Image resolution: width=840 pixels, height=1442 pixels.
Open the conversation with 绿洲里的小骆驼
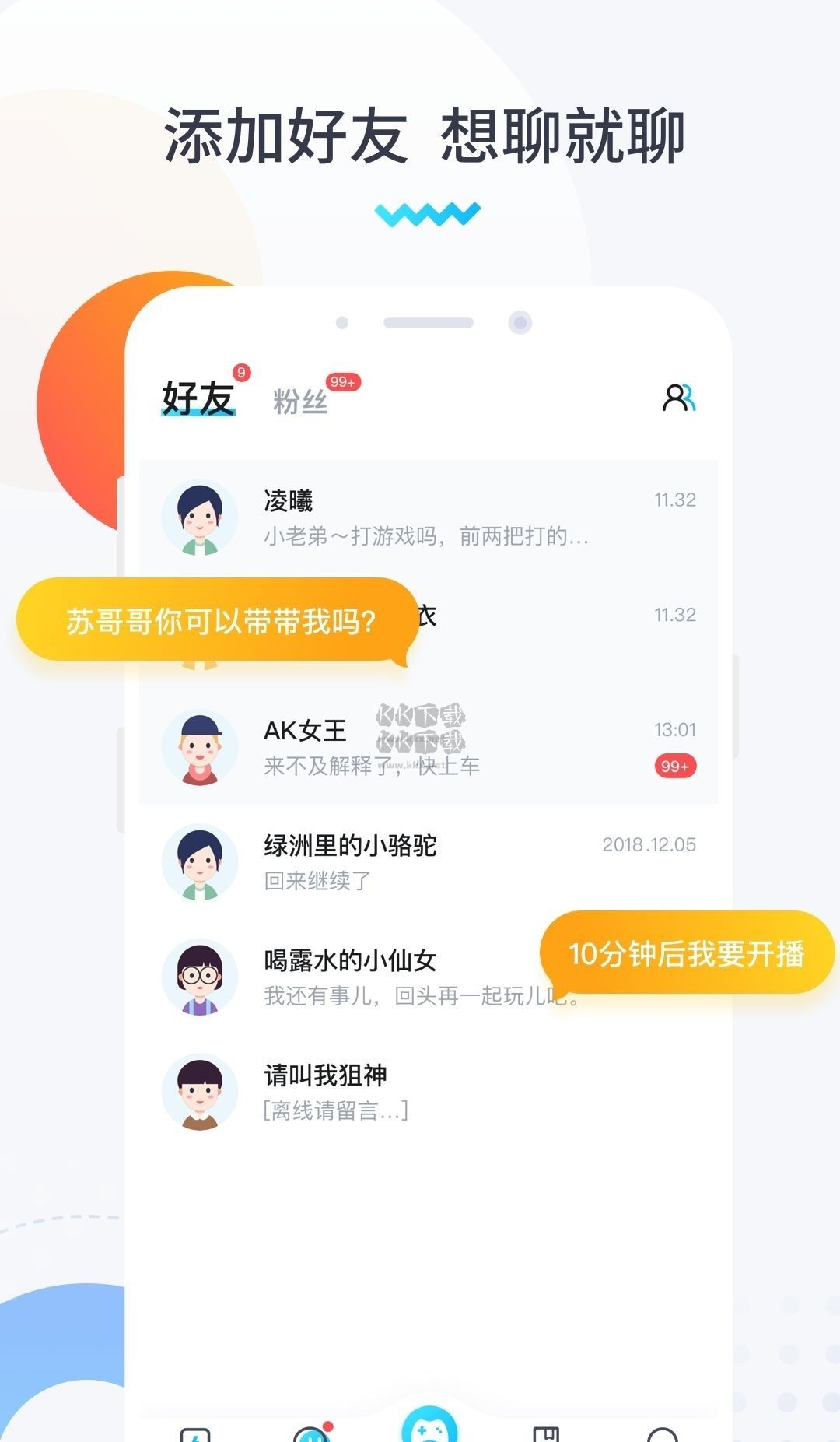(436, 862)
